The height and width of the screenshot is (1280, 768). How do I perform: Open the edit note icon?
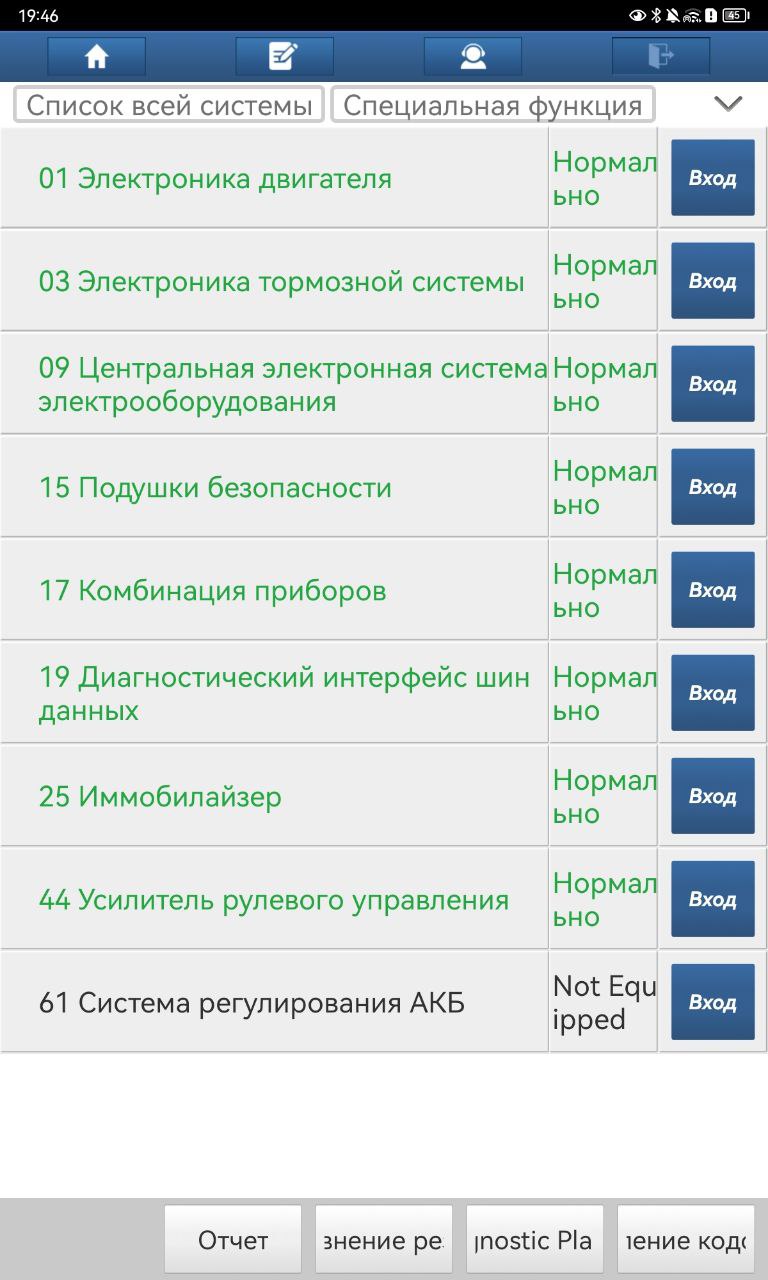tap(284, 57)
